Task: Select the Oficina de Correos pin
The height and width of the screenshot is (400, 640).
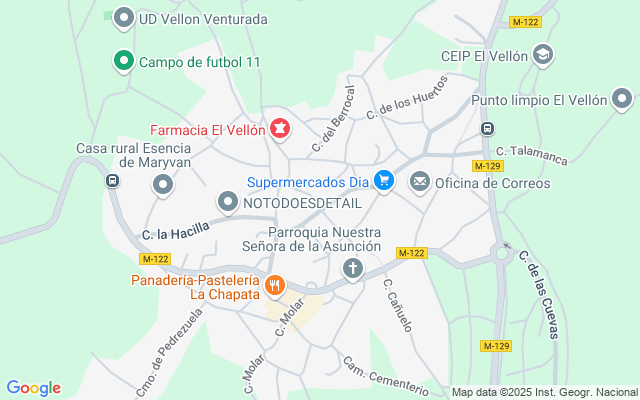Action: point(419,182)
